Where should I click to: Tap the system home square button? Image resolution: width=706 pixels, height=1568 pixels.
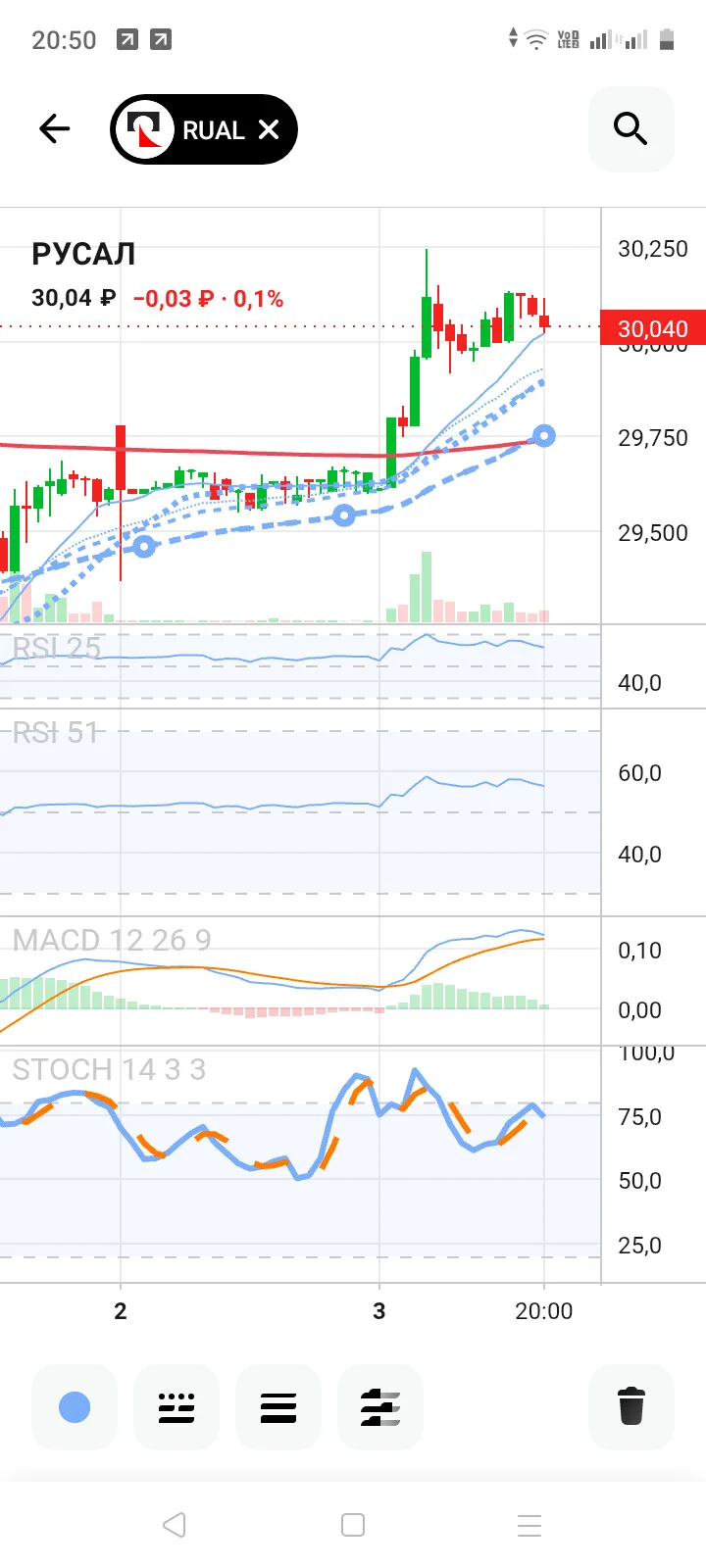[353, 1525]
